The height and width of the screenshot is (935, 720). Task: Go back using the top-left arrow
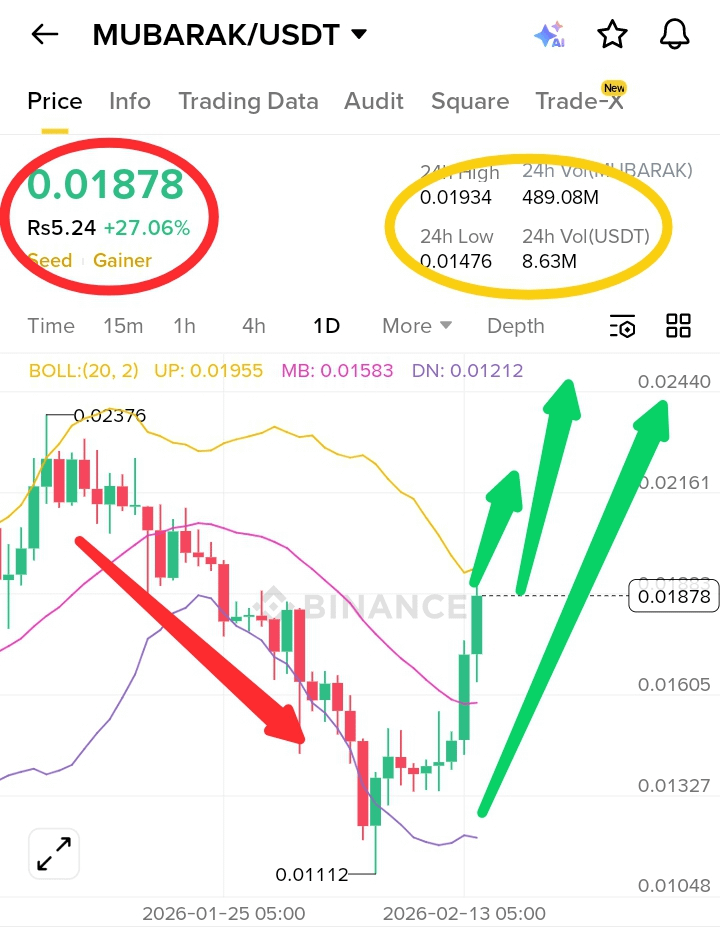click(x=45, y=35)
